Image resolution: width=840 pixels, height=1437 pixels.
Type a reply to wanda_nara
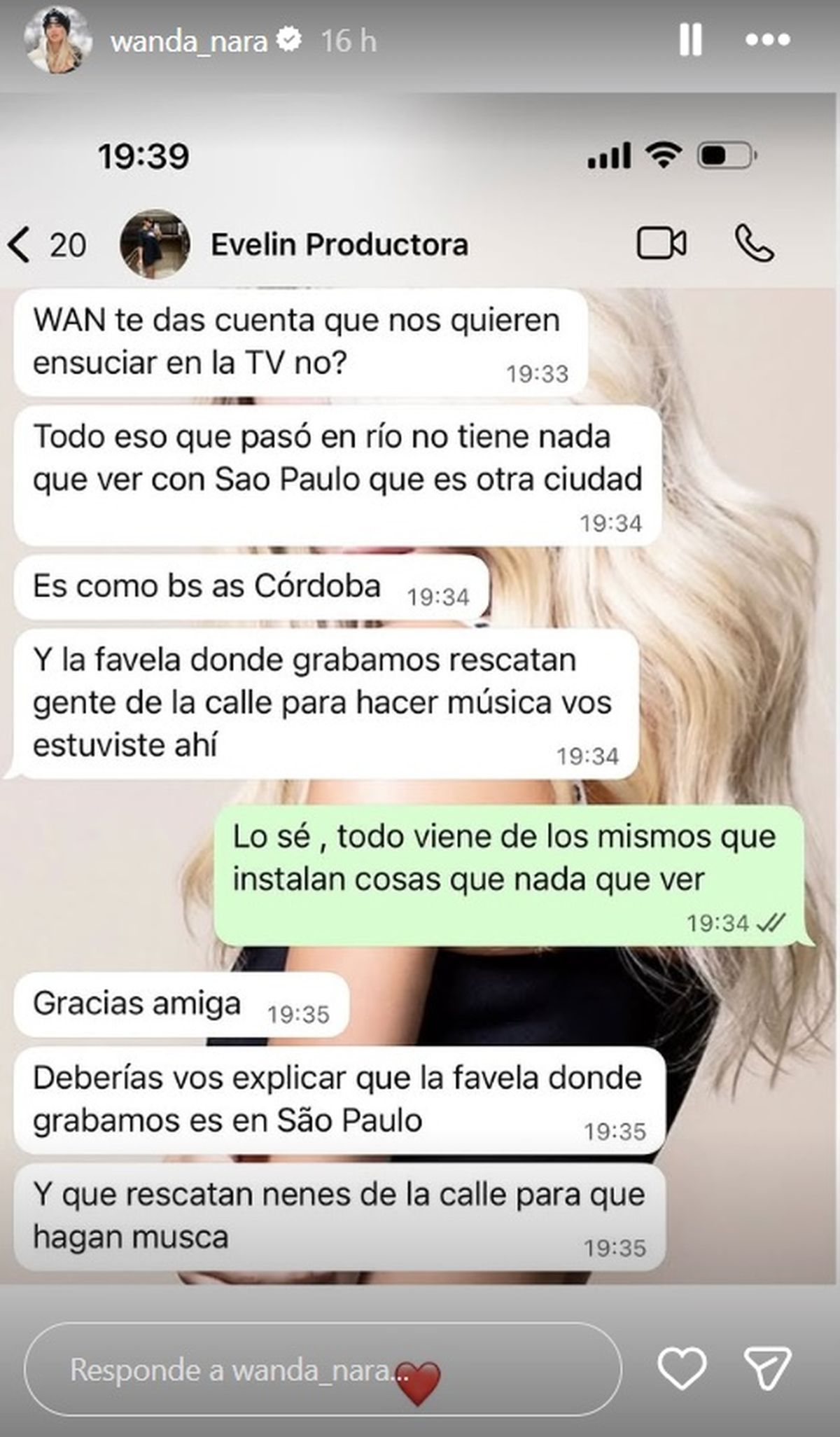(322, 1370)
